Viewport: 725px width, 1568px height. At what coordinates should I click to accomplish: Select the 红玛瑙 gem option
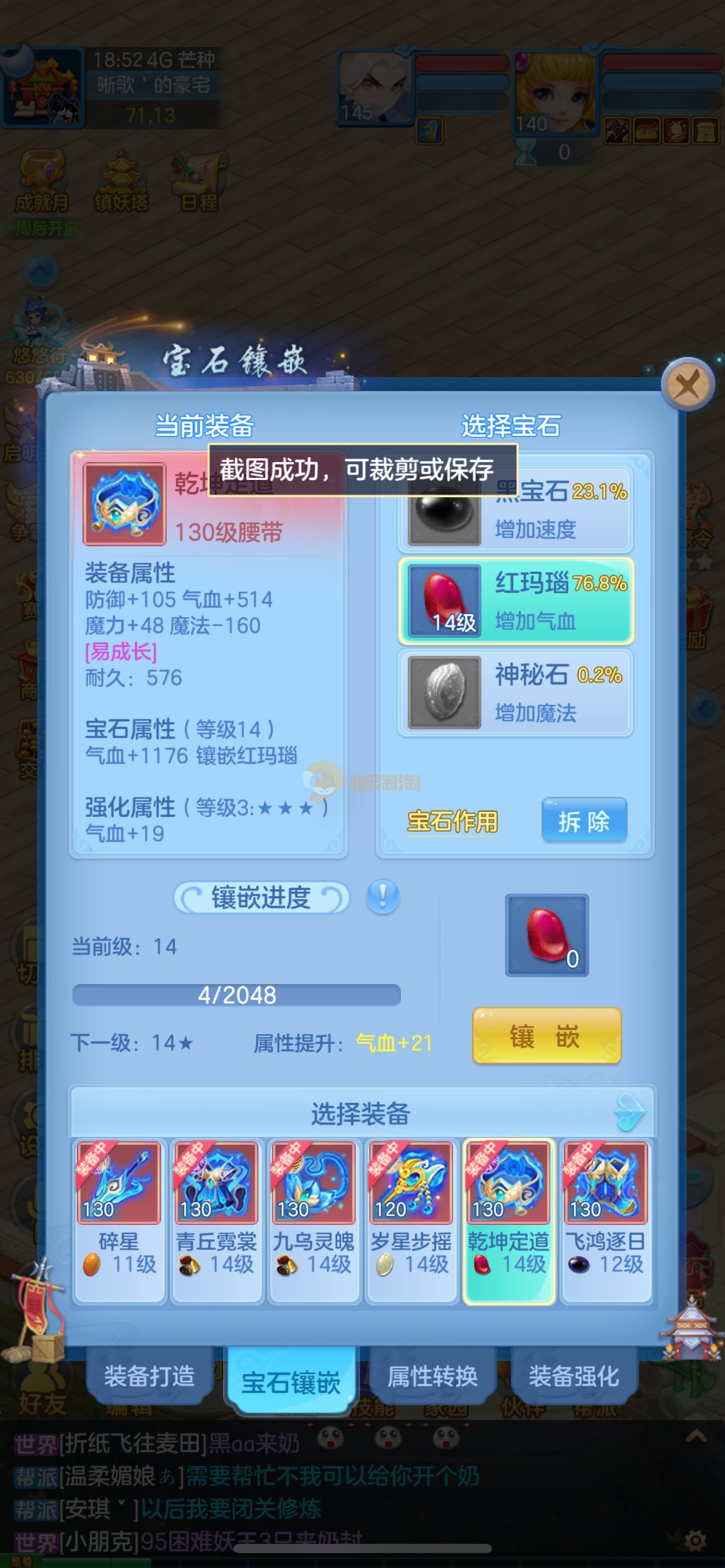coord(515,601)
